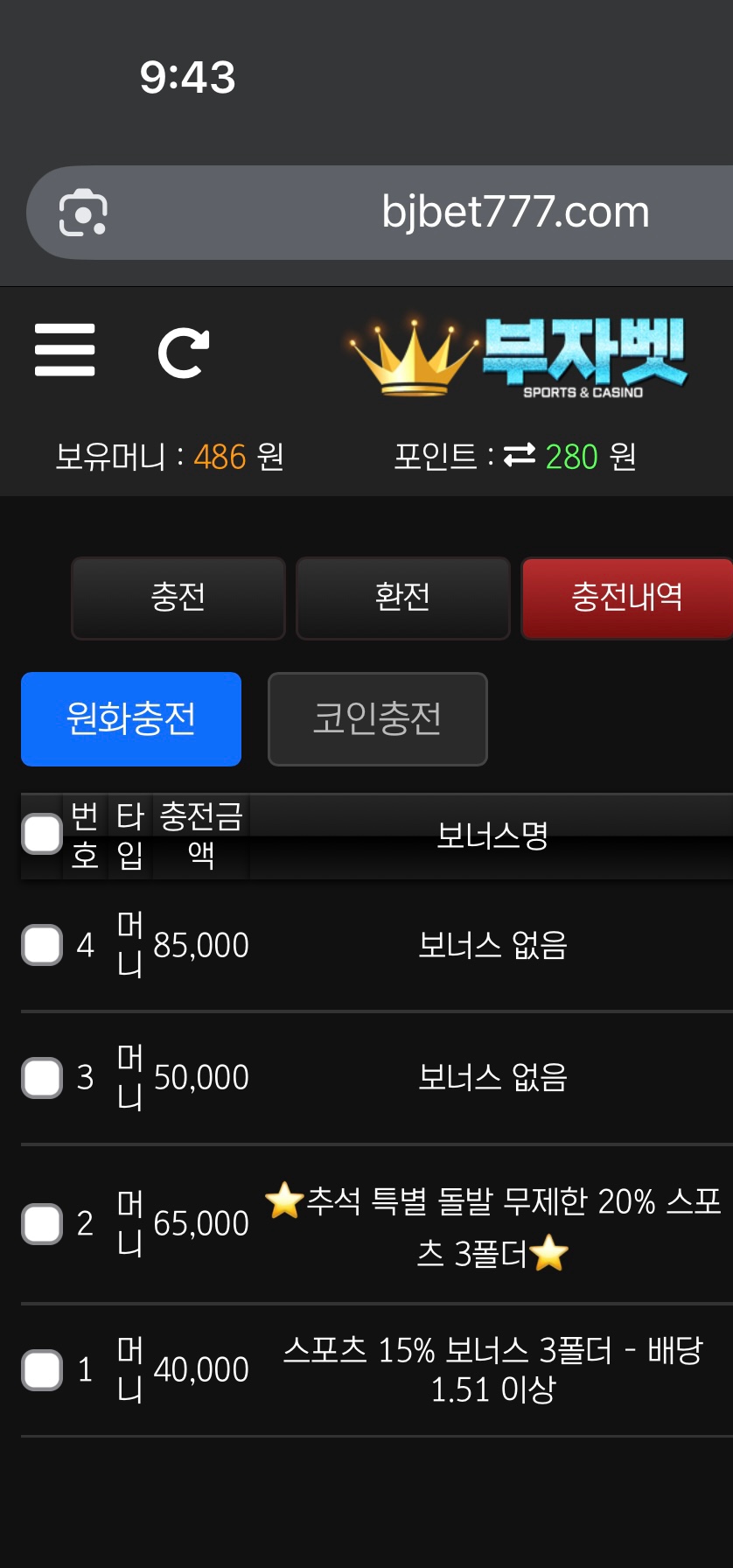The image size is (733, 1568).
Task: Open the browser lens icon in address bar
Action: (x=83, y=213)
